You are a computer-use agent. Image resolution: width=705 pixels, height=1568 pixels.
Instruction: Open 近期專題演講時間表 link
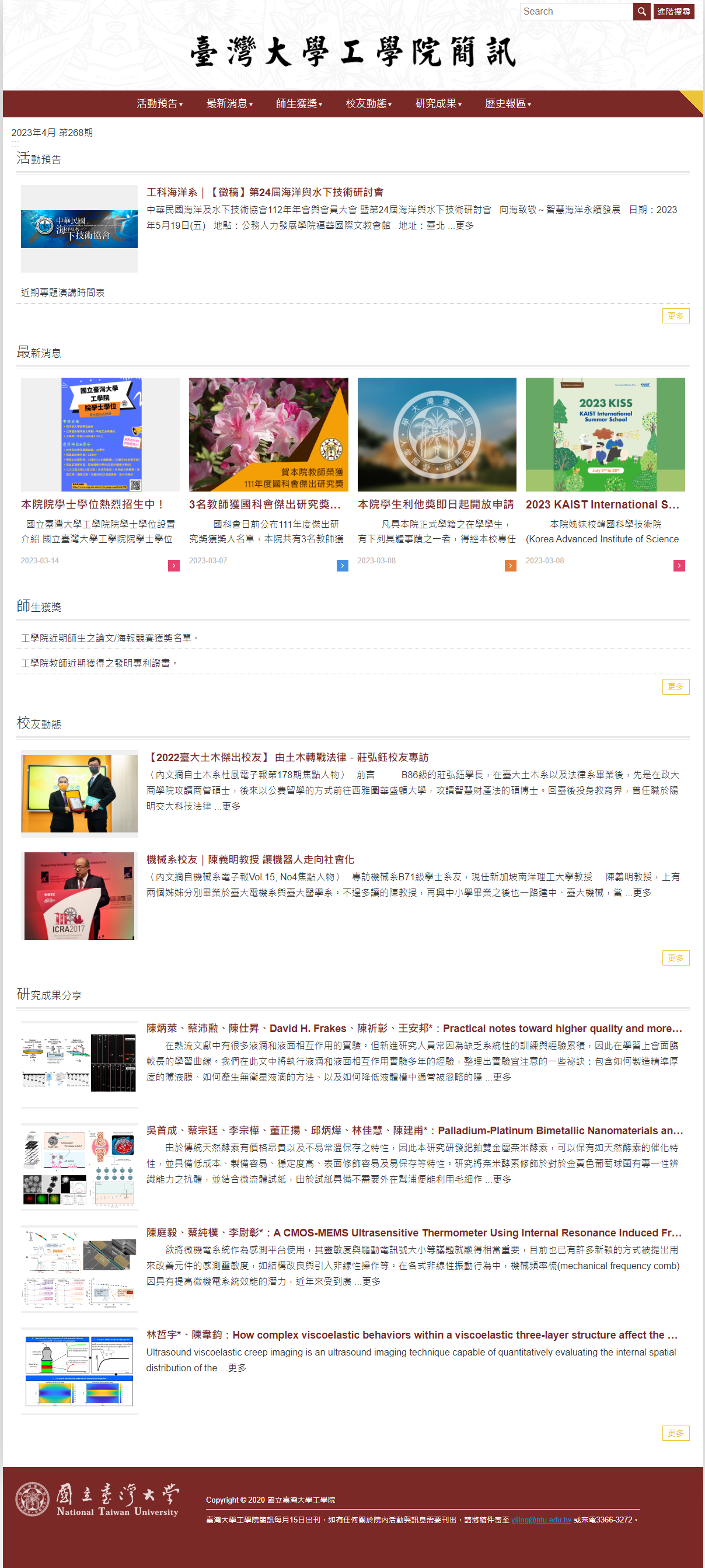(62, 293)
